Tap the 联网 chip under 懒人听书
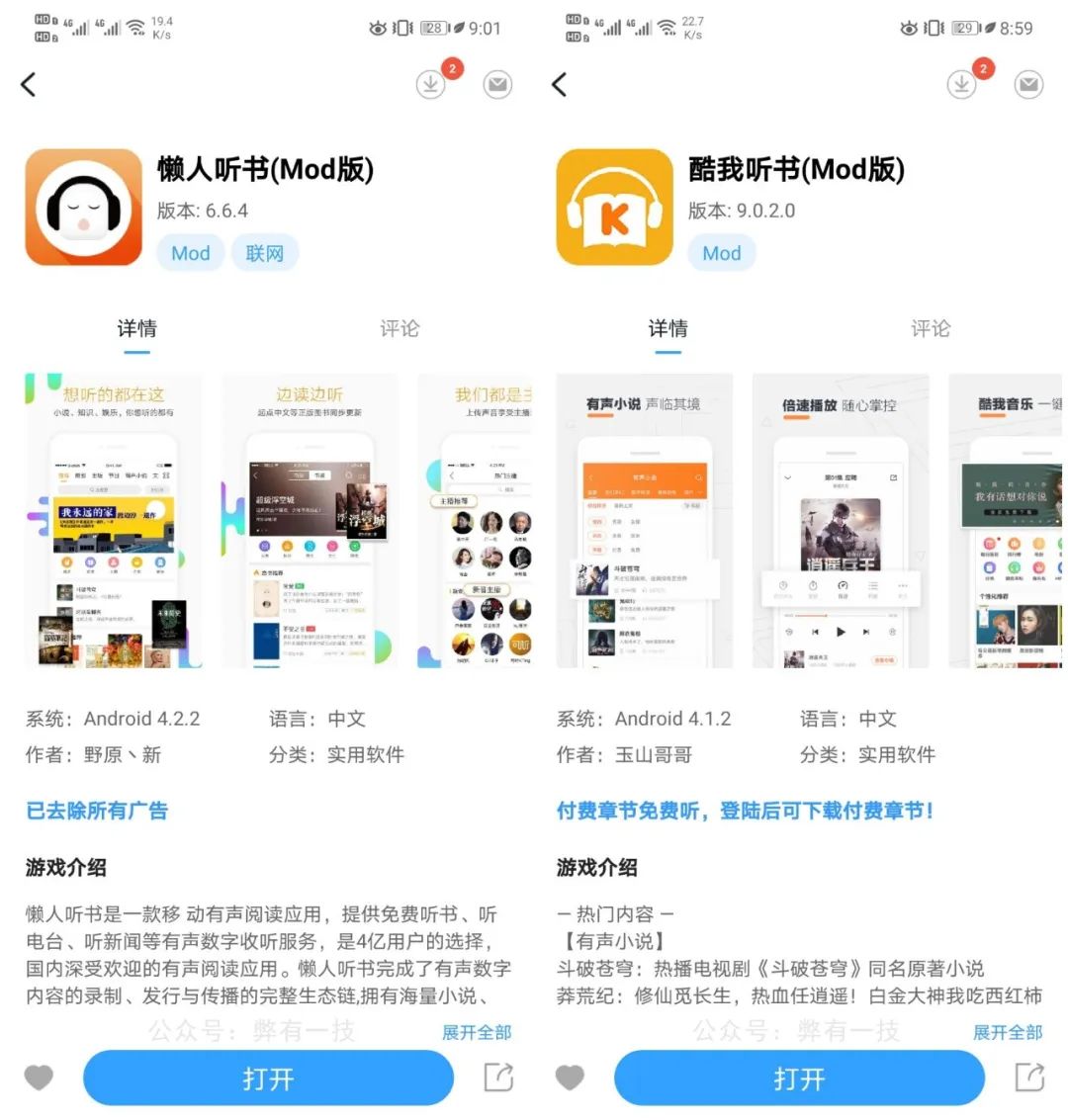 pos(264,253)
